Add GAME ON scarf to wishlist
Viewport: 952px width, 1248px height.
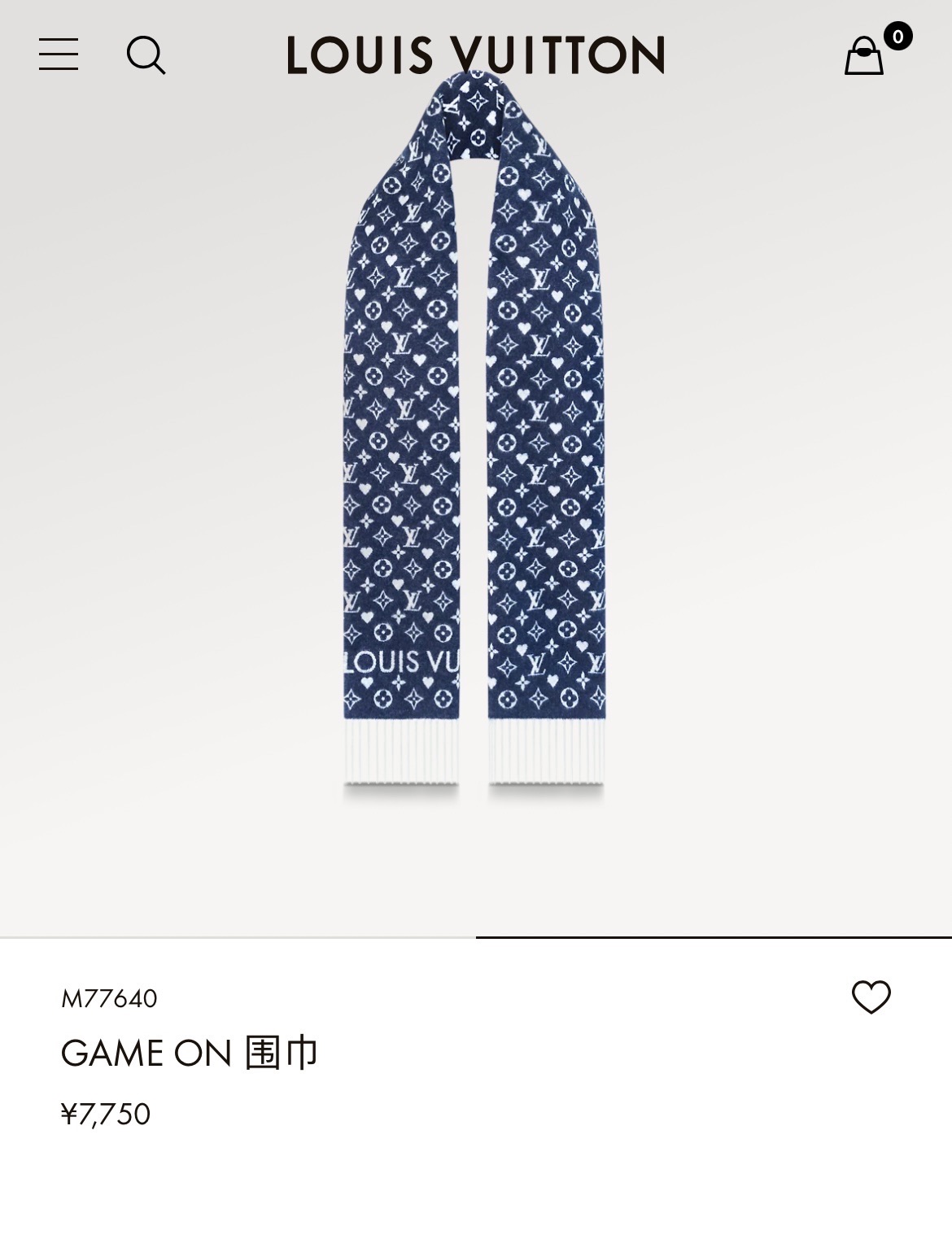(871, 997)
